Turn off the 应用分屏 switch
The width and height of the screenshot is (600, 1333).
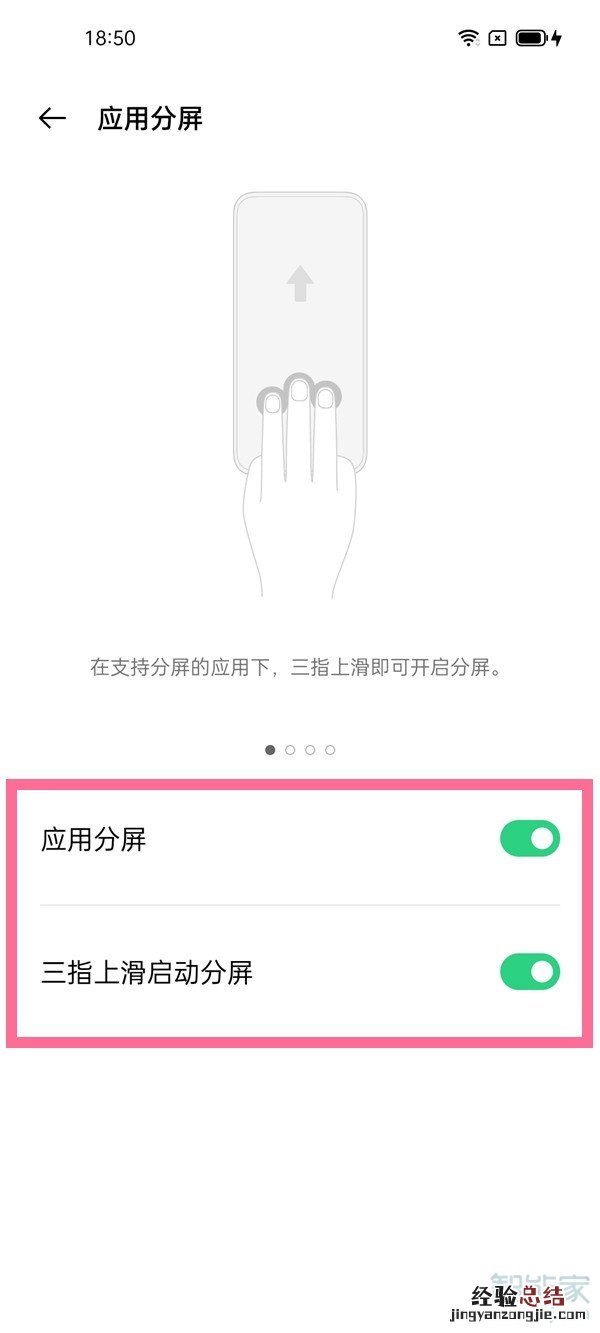coord(529,839)
